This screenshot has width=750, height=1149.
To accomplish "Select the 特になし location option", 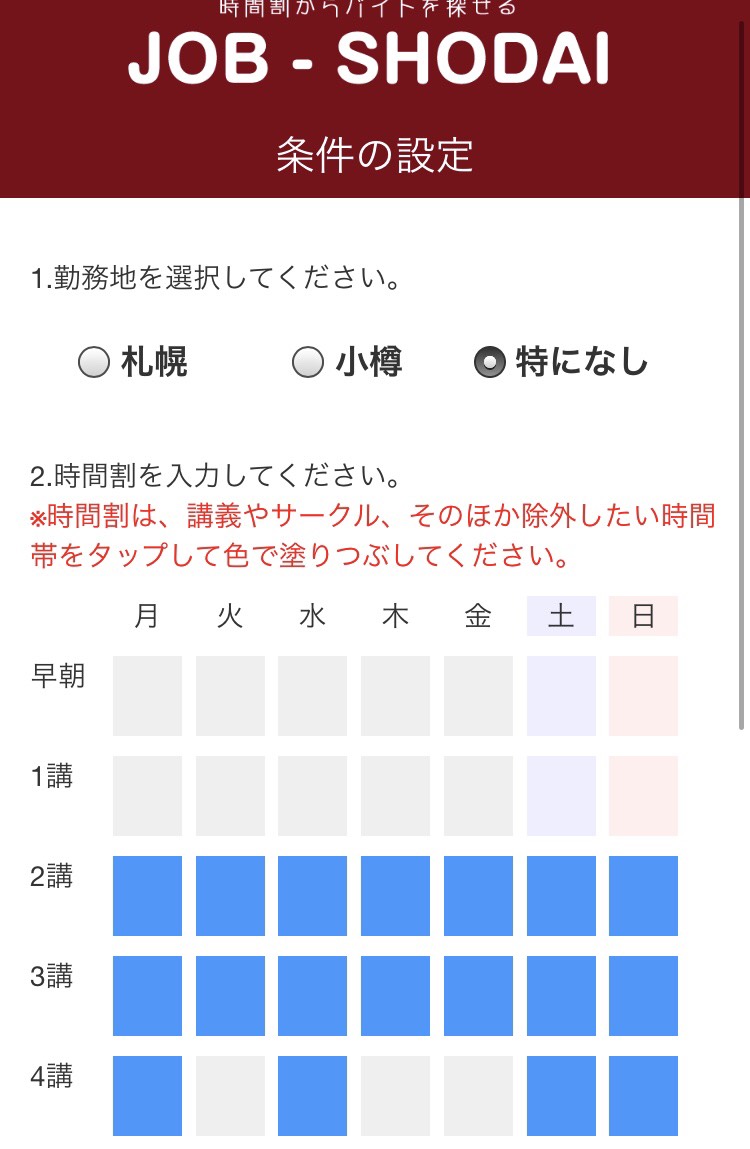I will [x=490, y=362].
